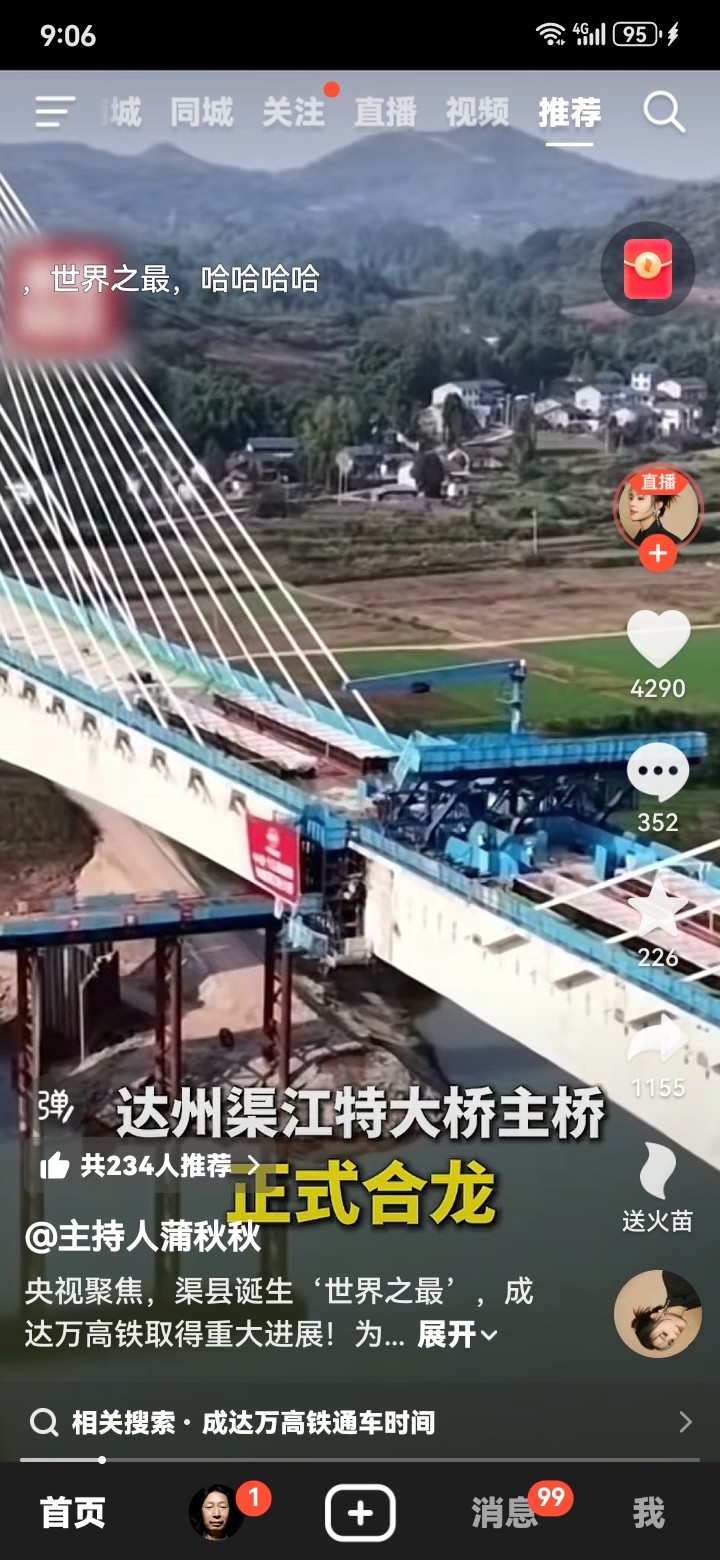
Task: Switch to the 直播 tab
Action: pyautogui.click(x=385, y=113)
